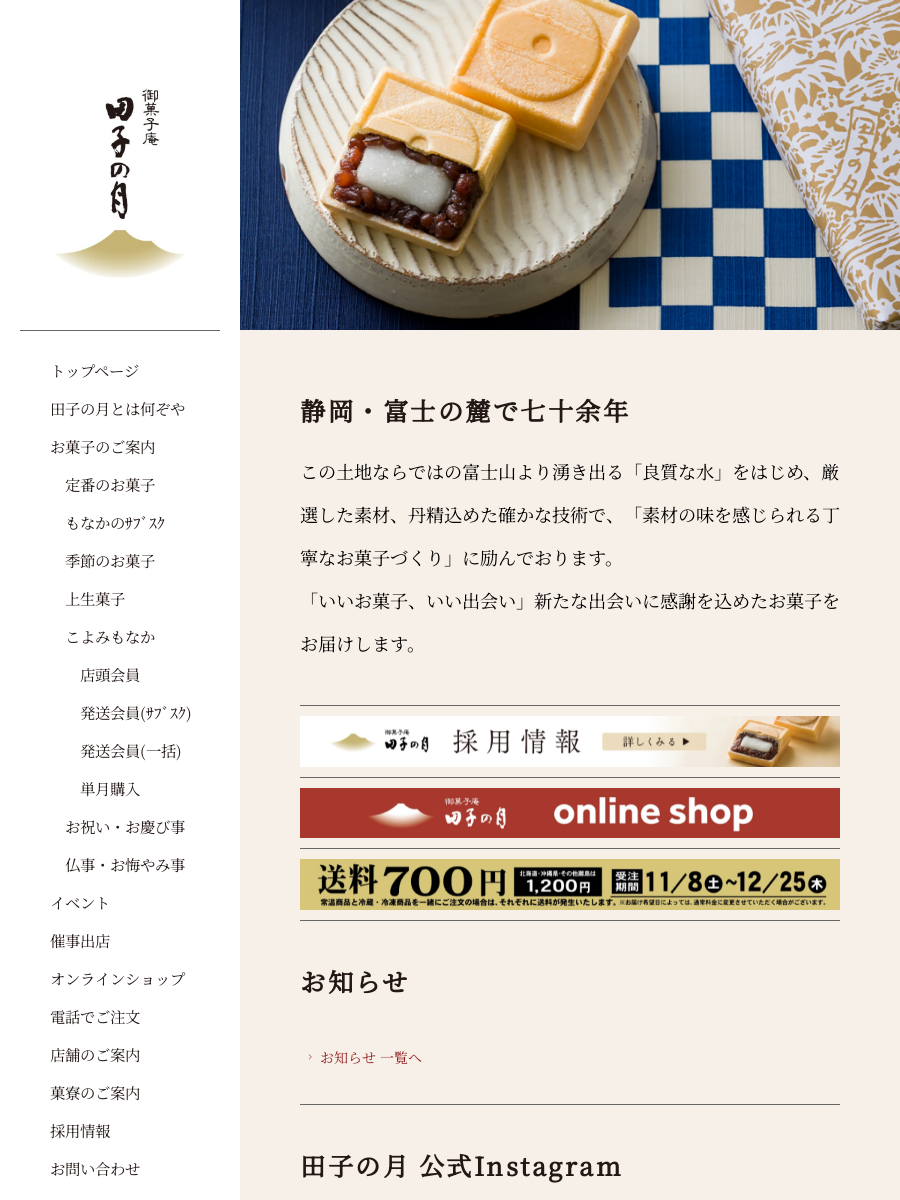Choose 発送会員(一括) option
This screenshot has height=1200, width=900.
(131, 751)
